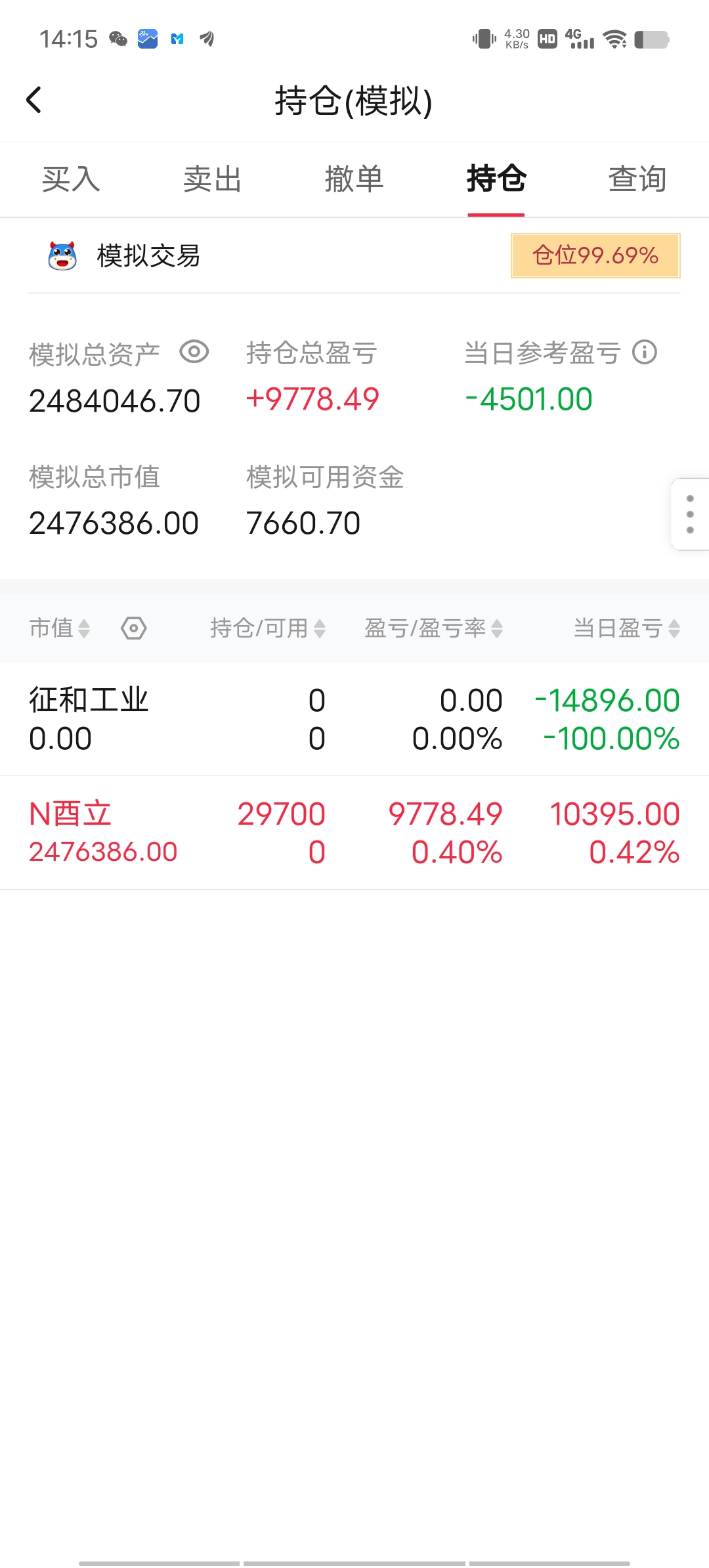Go back using the header arrow
Viewport: 709px width, 1568px height.
pyautogui.click(x=34, y=100)
